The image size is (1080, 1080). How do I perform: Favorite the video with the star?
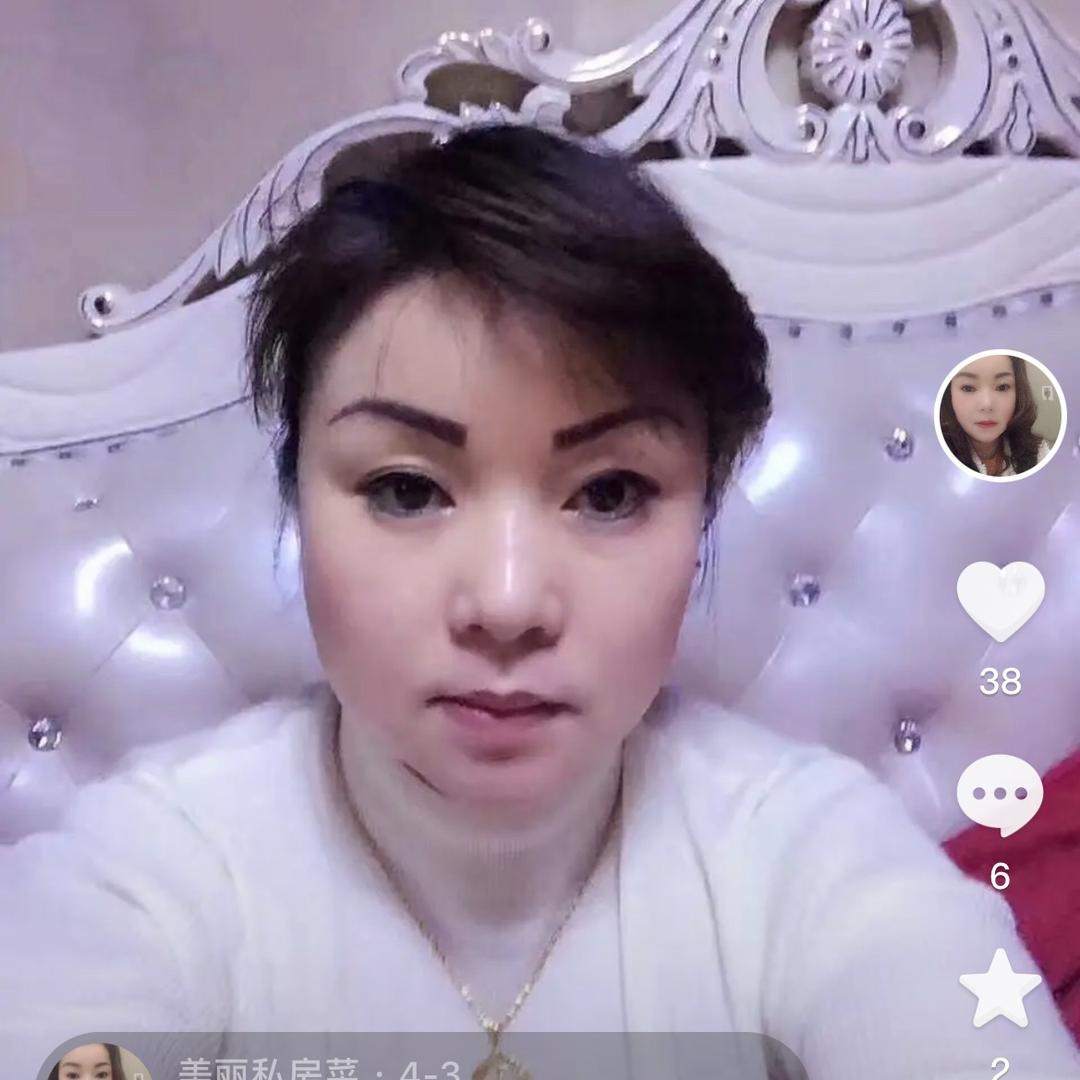tap(1000, 989)
